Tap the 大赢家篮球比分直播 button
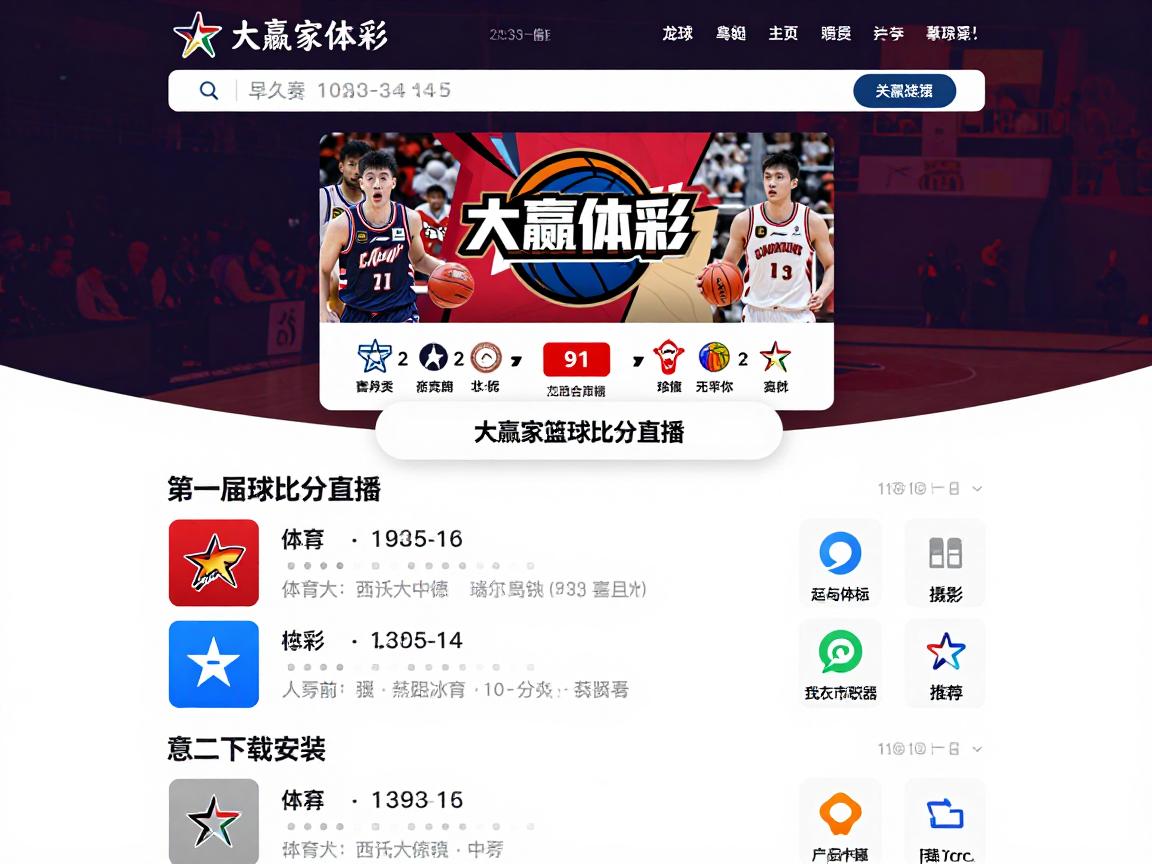1152x864 pixels. point(578,432)
